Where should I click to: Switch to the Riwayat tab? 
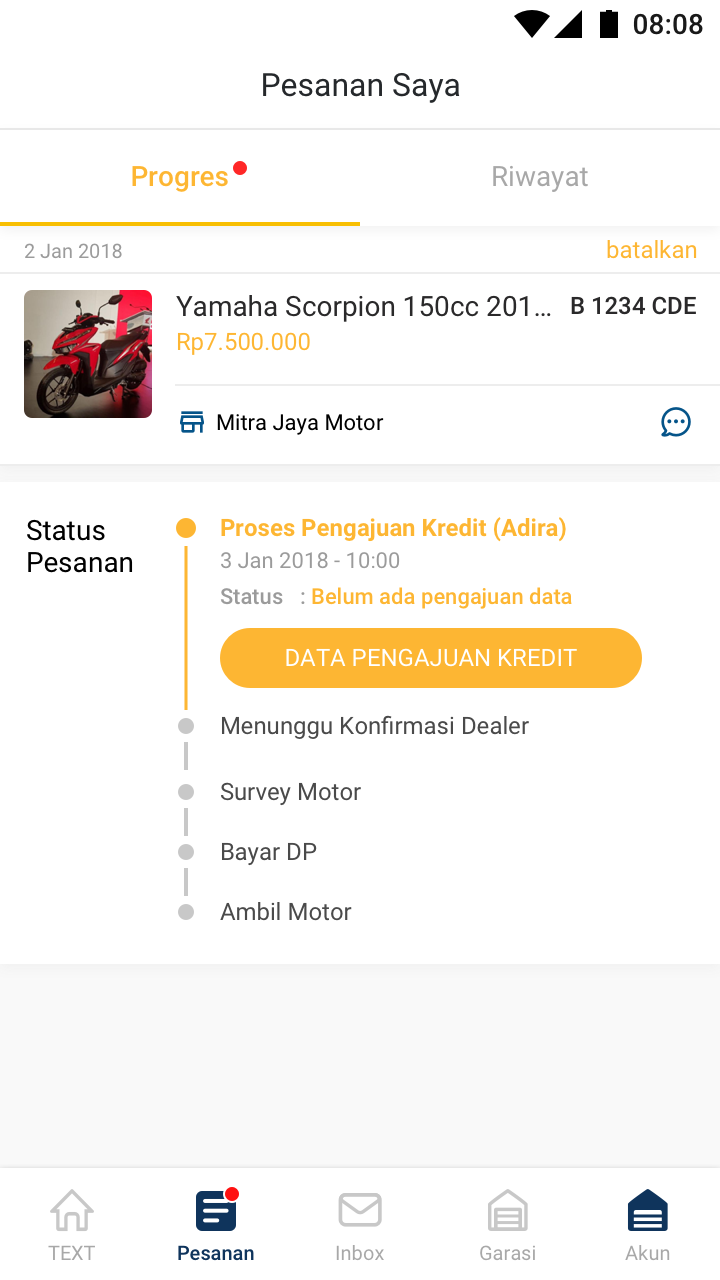click(540, 177)
